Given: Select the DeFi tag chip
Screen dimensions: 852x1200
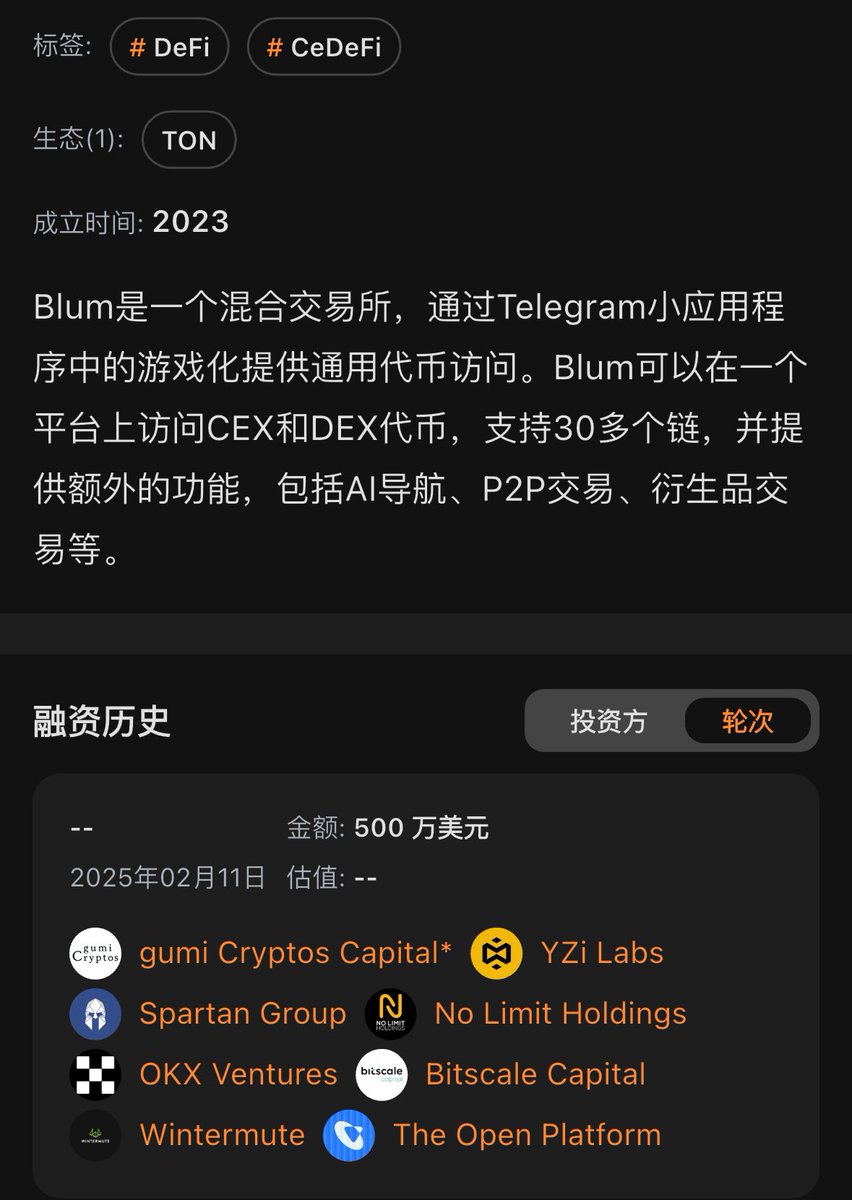Looking at the screenshot, I should 169,48.
